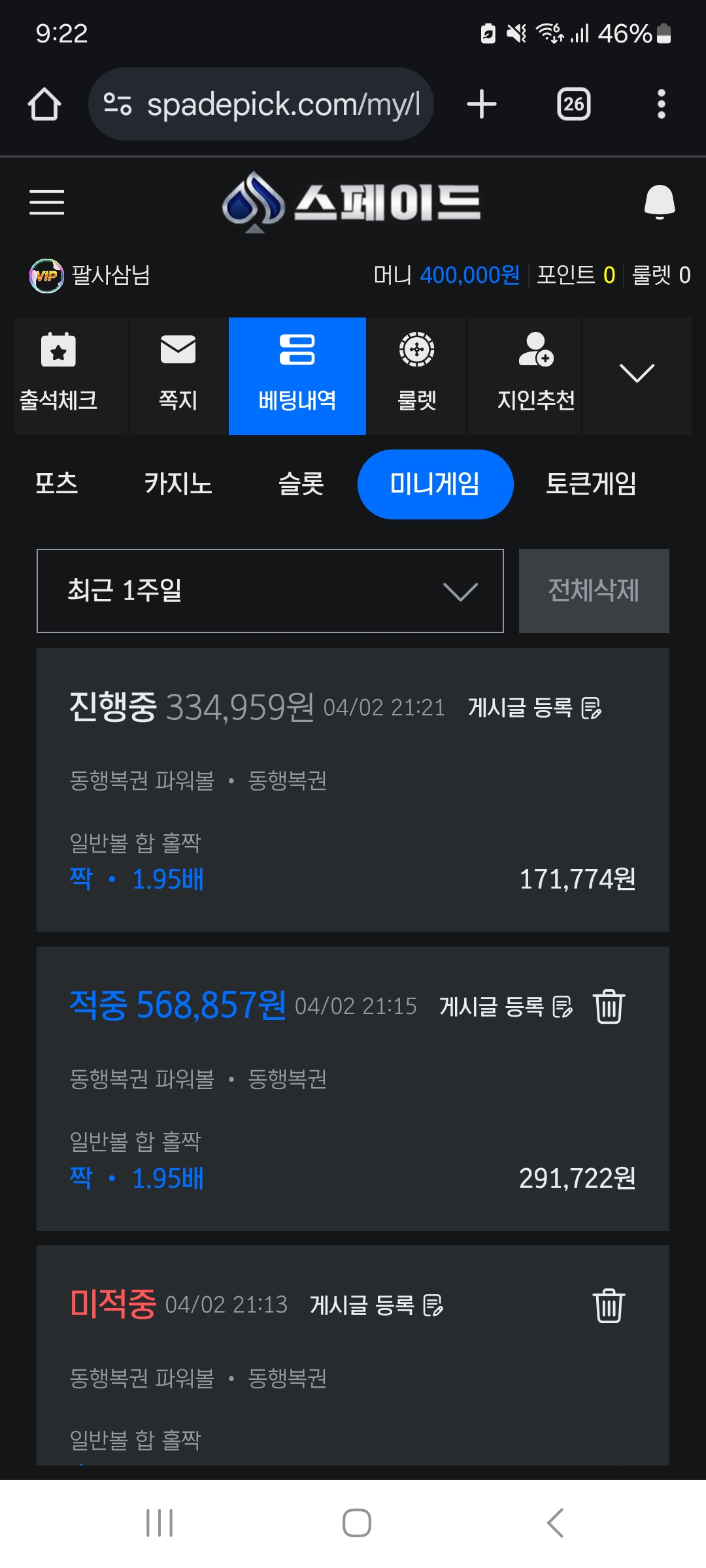Open the 쪽지 messages menu
The height and width of the screenshot is (1568, 706).
point(178,376)
